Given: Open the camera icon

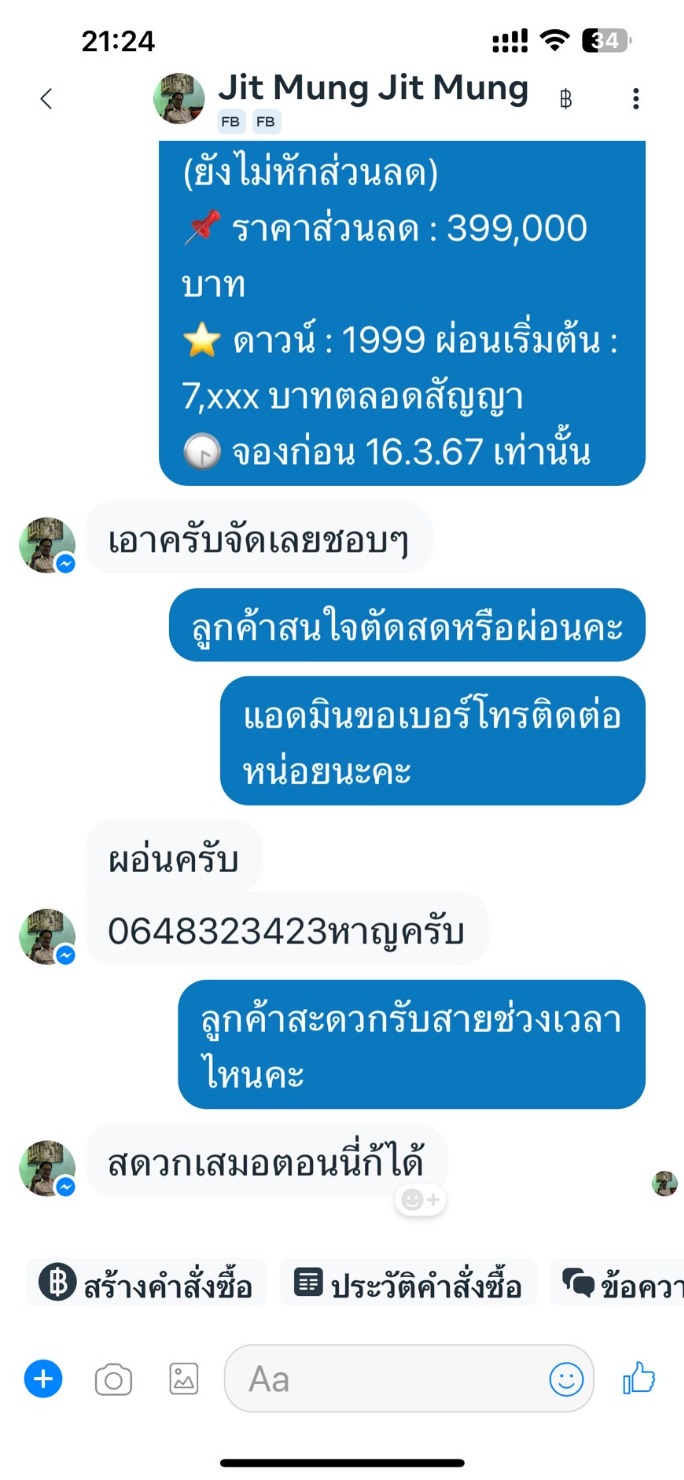Looking at the screenshot, I should [113, 1380].
